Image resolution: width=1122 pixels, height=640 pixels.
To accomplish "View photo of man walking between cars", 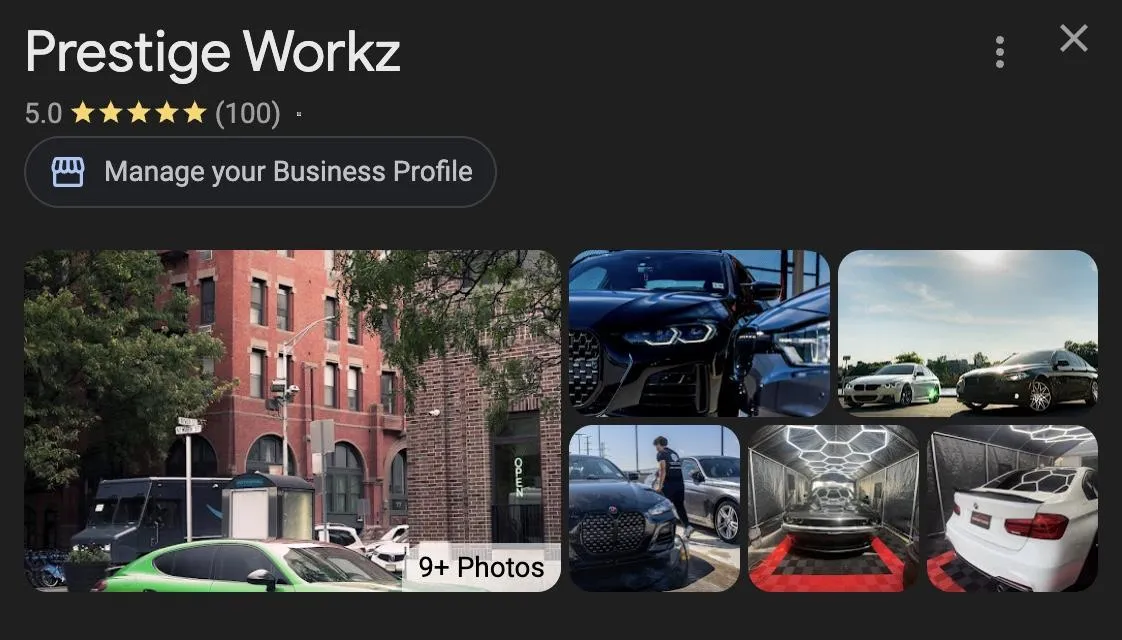I will (x=654, y=508).
